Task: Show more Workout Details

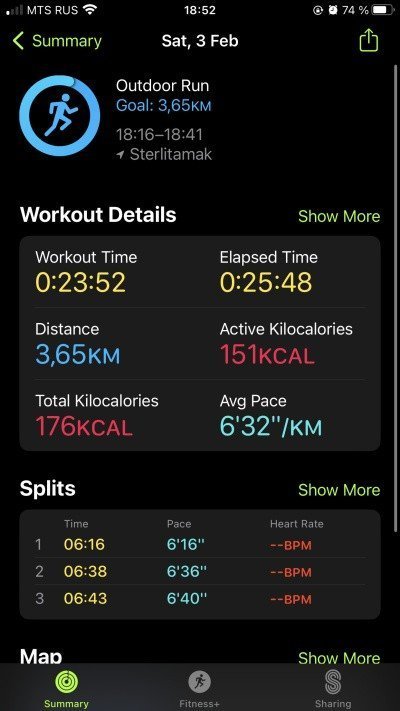Action: click(339, 216)
